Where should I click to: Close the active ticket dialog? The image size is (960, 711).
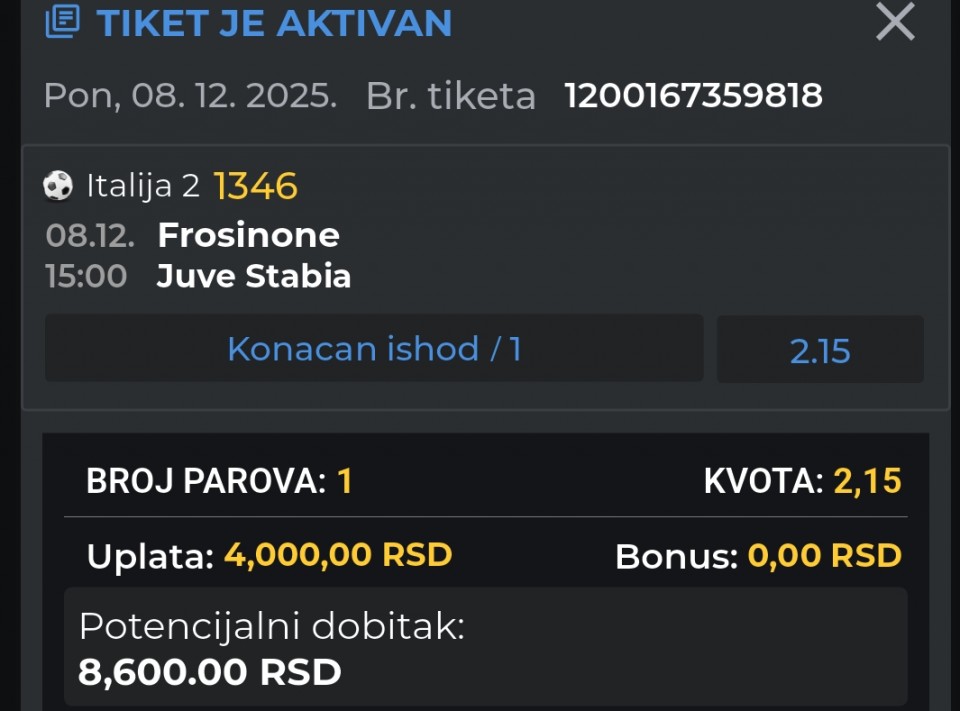[894, 22]
